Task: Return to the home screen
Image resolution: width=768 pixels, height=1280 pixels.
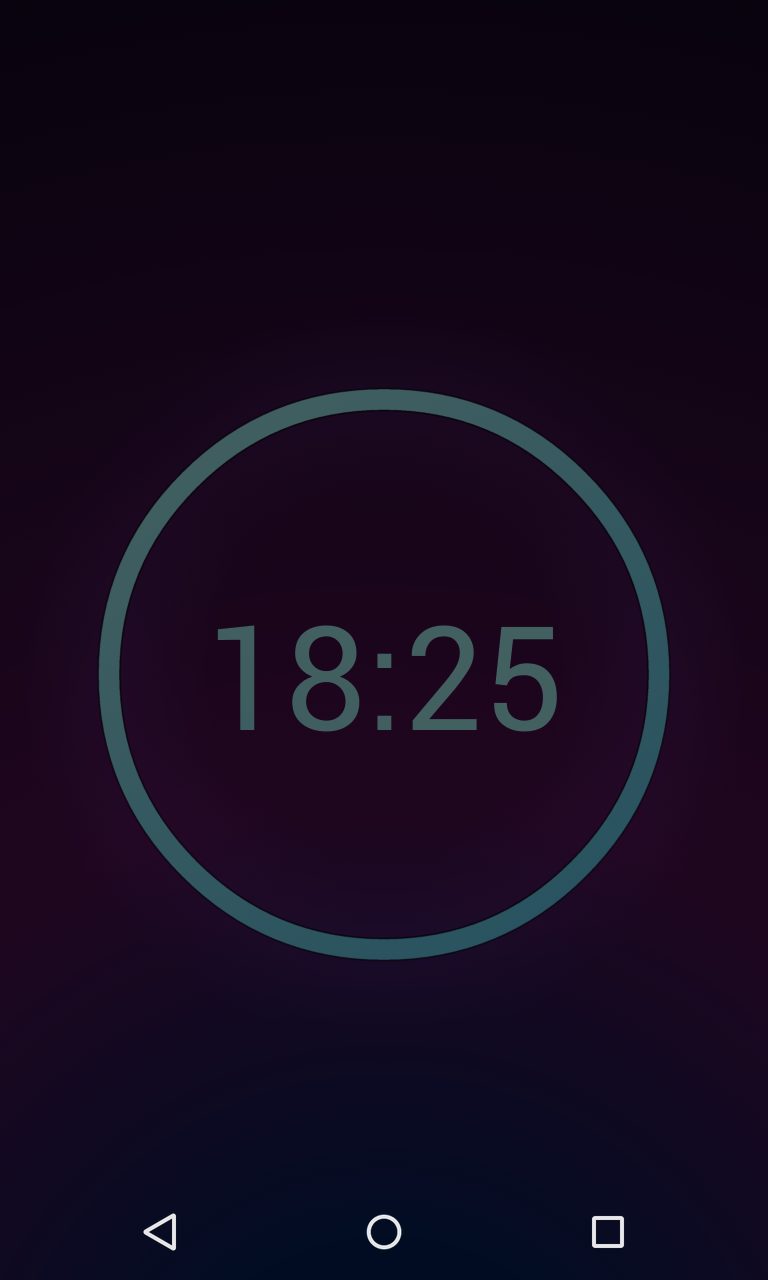Action: click(x=384, y=1231)
